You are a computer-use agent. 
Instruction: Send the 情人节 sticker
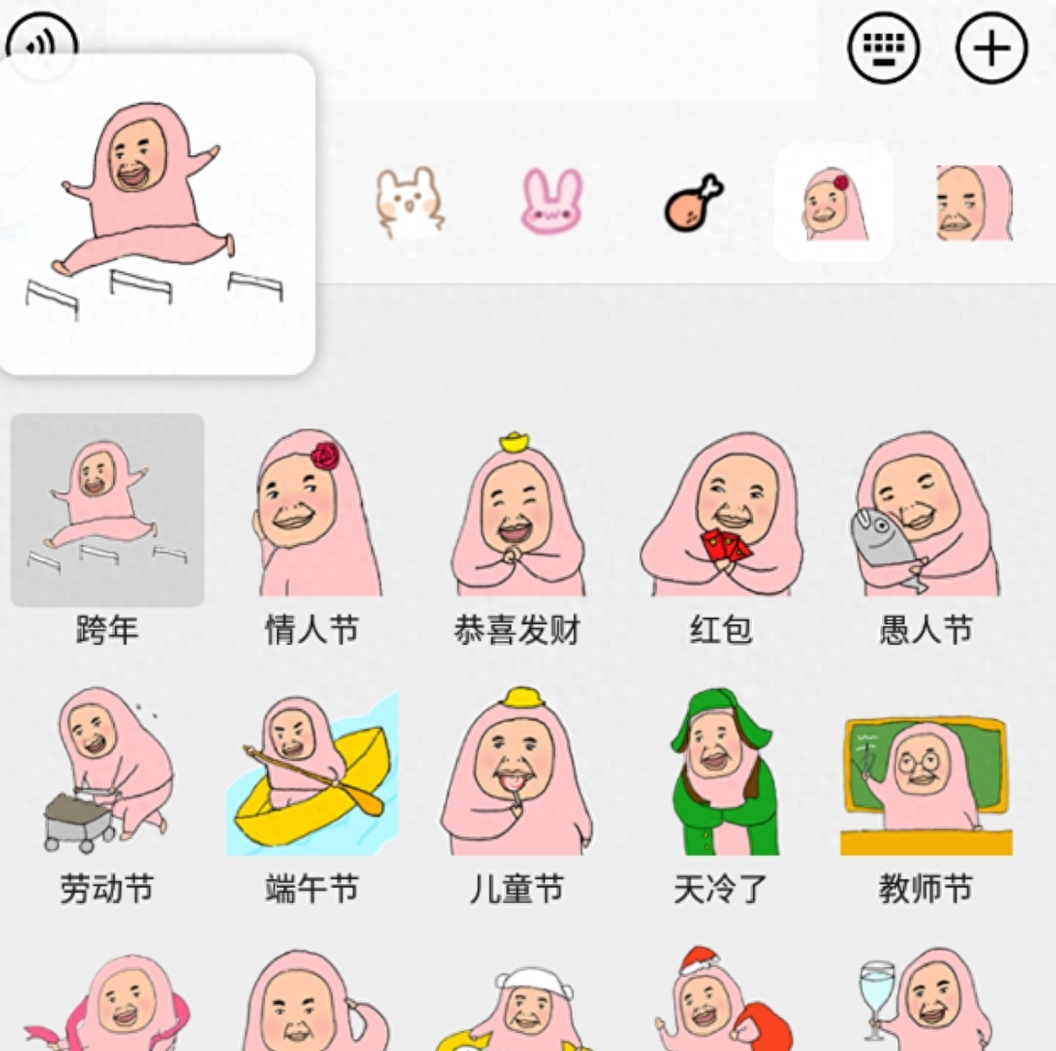pos(312,514)
